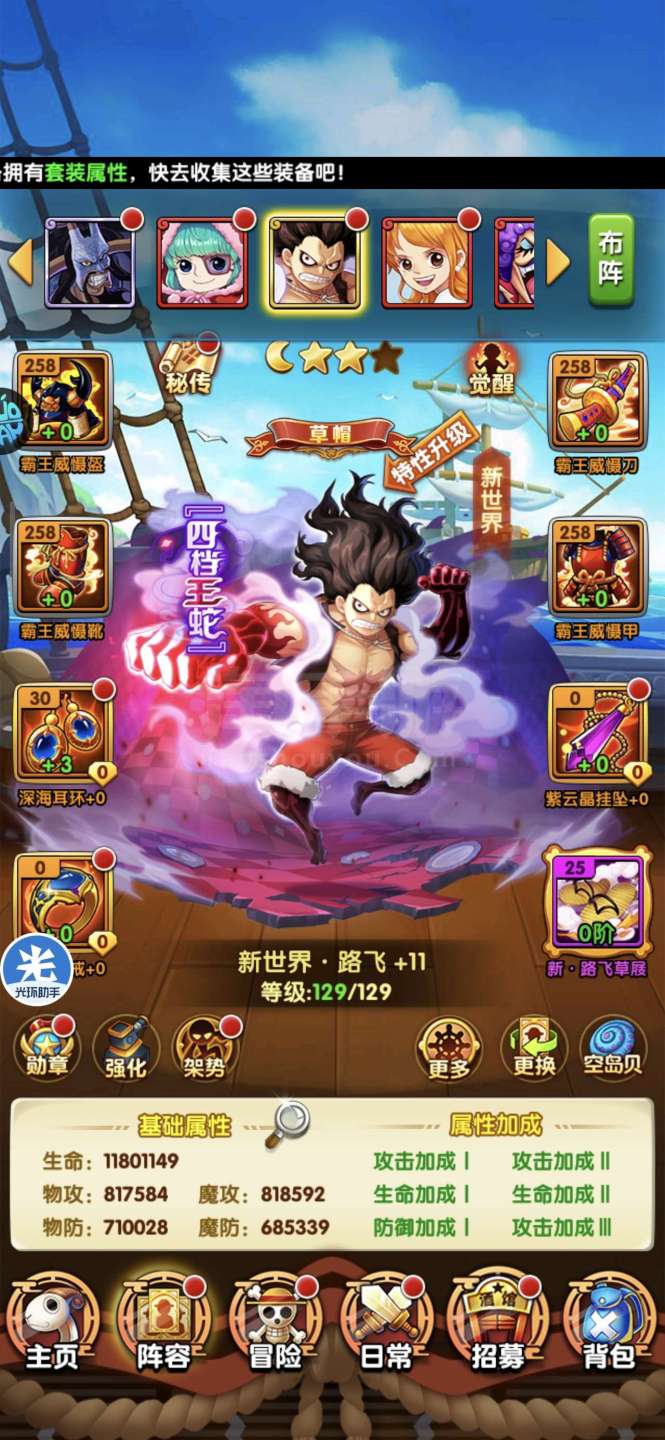Image resolution: width=665 pixels, height=1440 pixels.
Task: Show next characters with right arrow
Action: [558, 262]
